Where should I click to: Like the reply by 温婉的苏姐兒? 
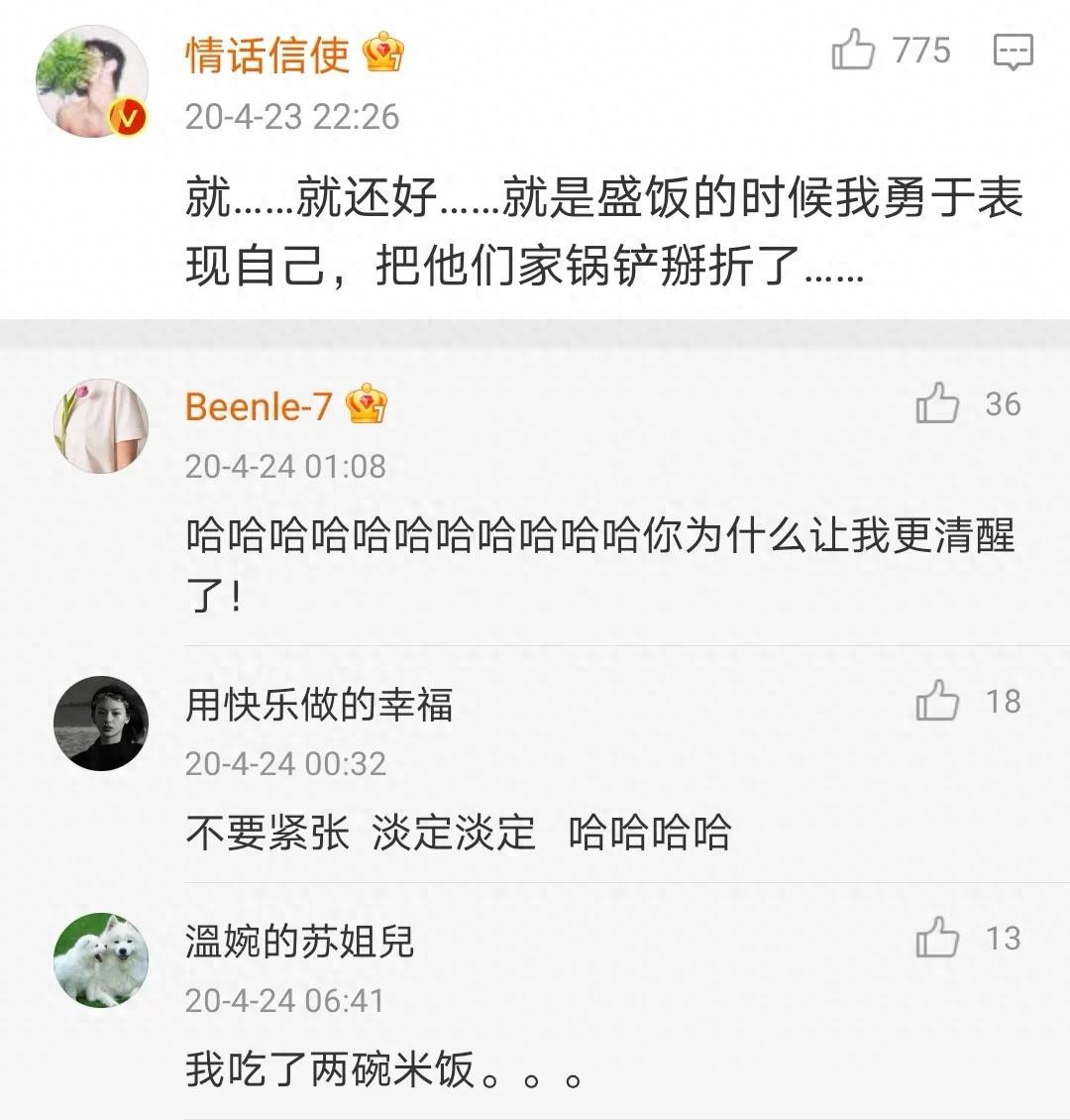936,939
